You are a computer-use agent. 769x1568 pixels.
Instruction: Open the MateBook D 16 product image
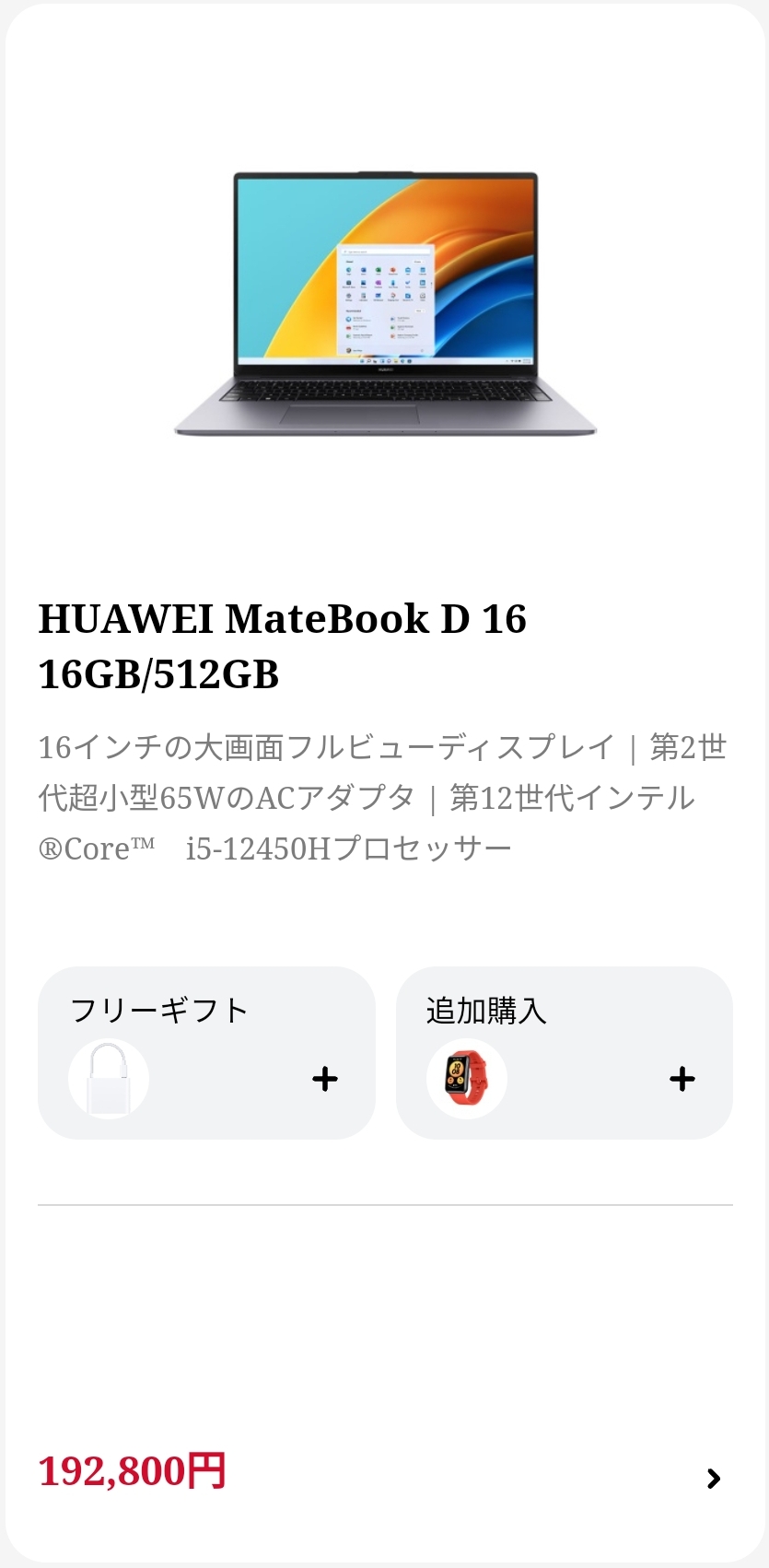[385, 304]
